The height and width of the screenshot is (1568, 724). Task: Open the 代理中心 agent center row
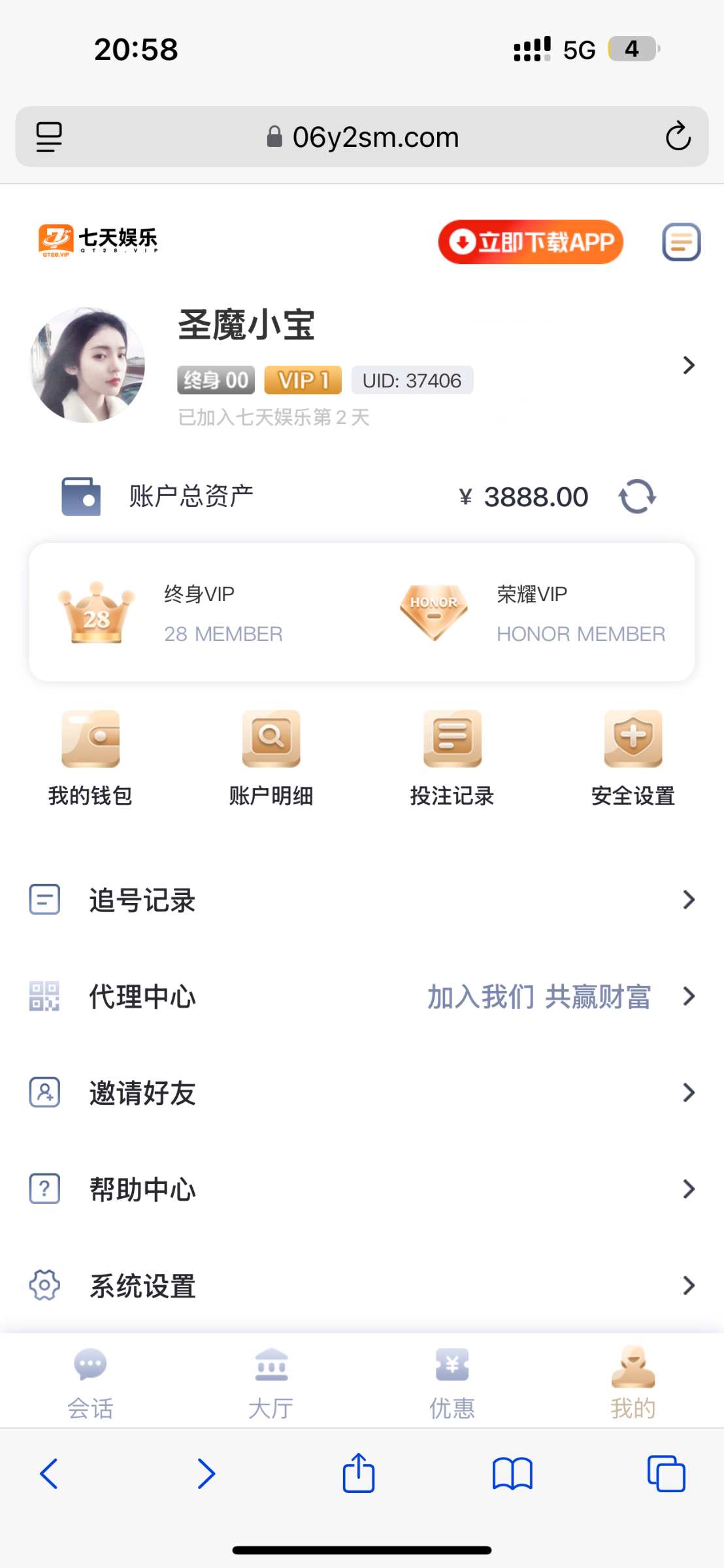362,996
